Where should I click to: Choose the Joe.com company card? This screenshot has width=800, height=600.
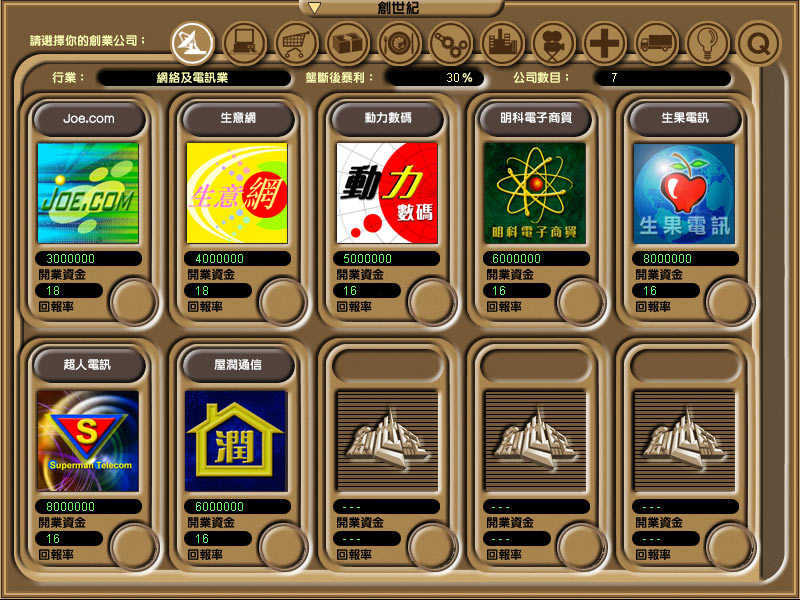pyautogui.click(x=88, y=193)
